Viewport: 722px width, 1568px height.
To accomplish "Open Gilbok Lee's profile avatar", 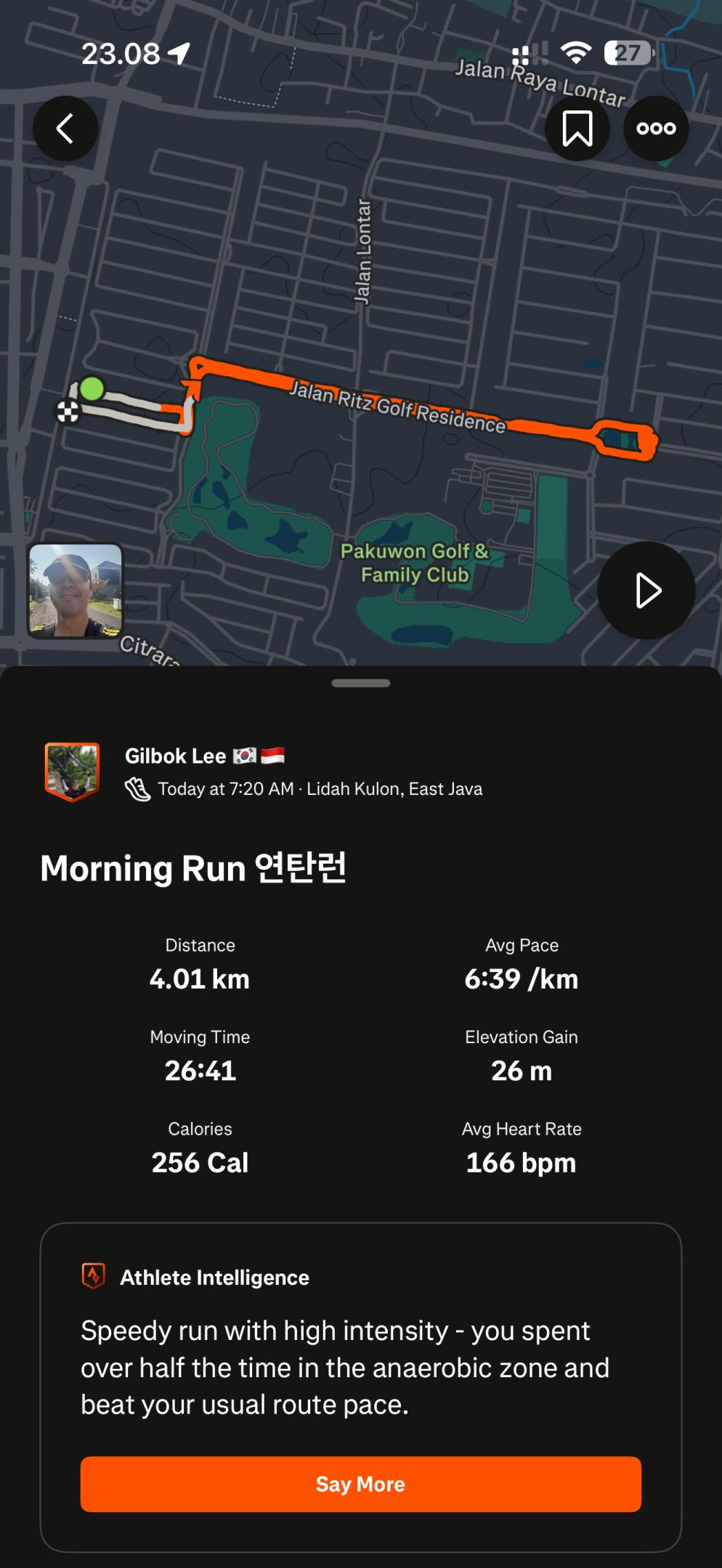I will [x=72, y=771].
